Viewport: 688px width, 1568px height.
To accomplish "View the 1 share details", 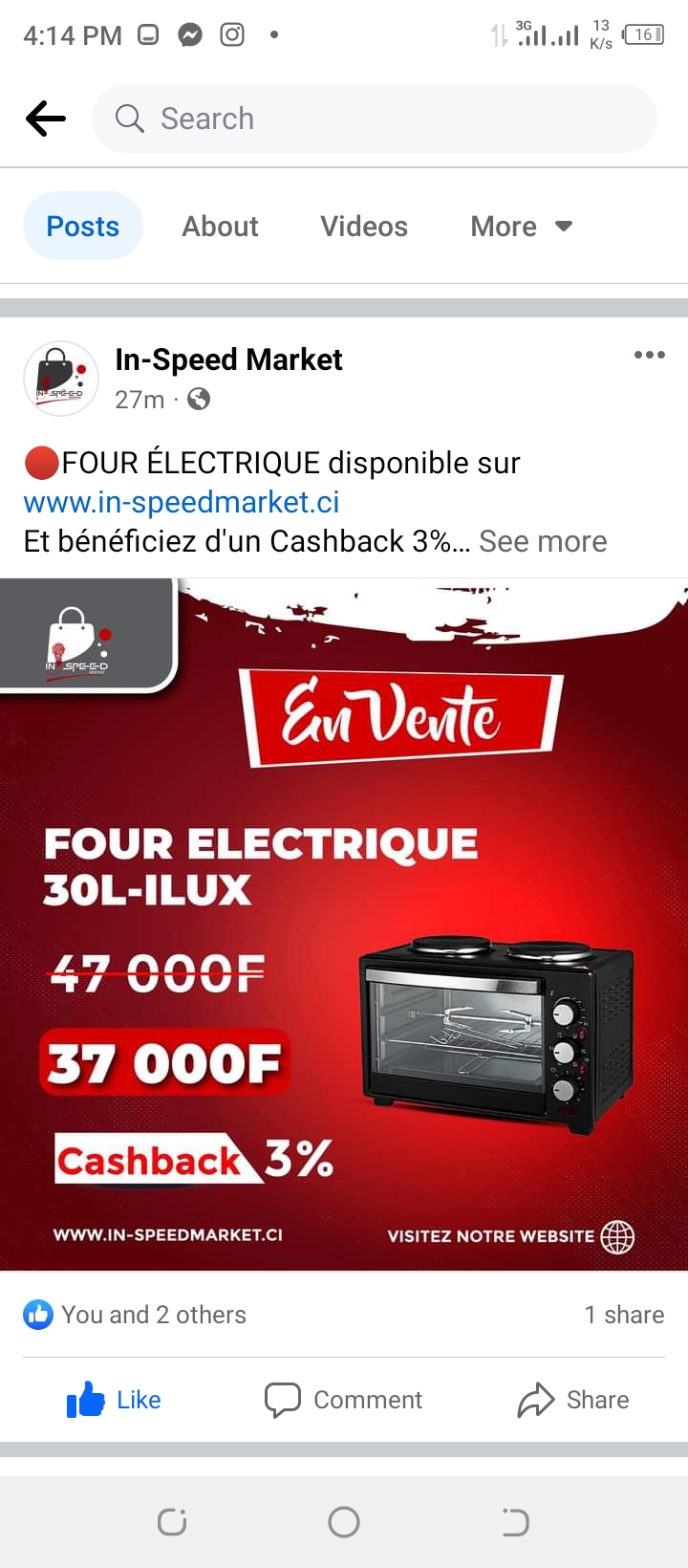I will pos(624,1315).
